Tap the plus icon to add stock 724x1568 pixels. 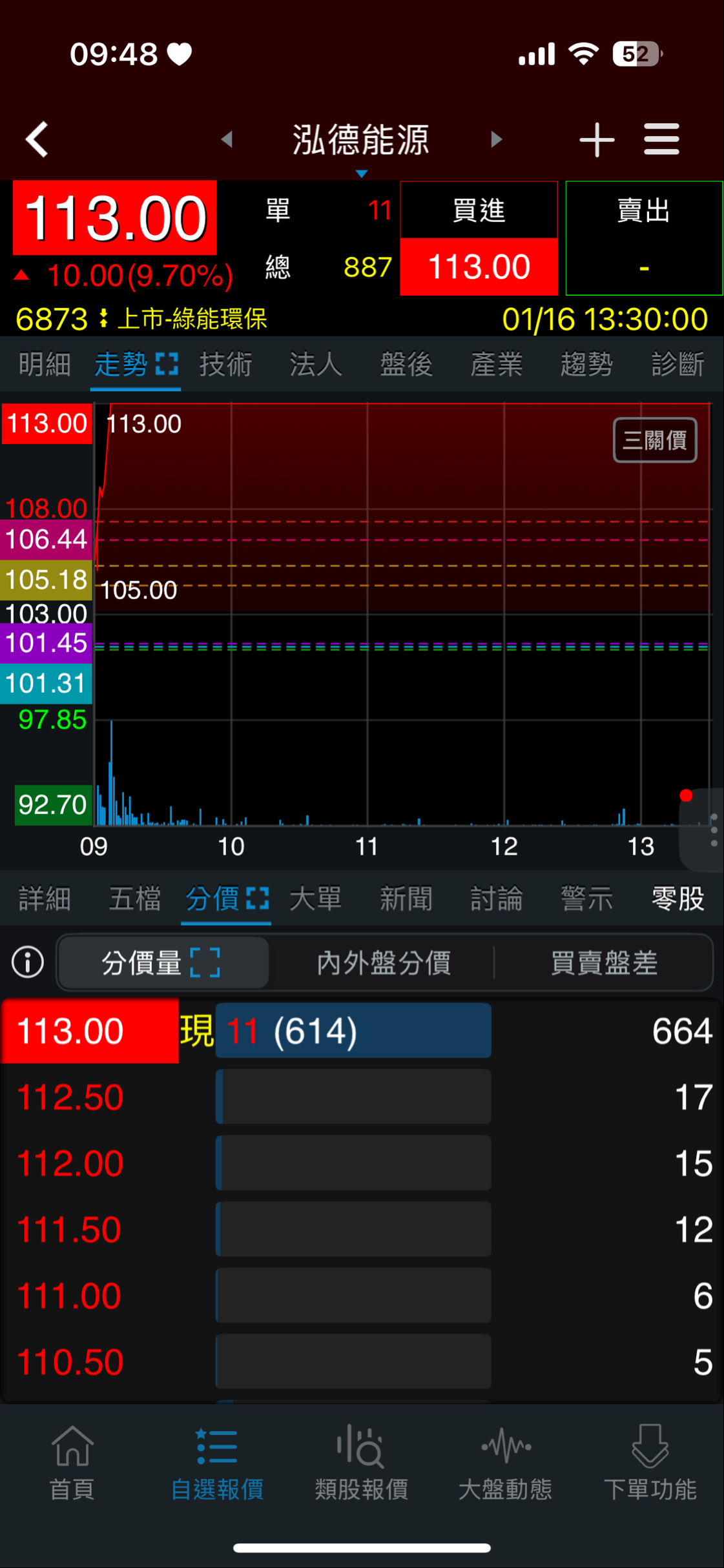597,139
